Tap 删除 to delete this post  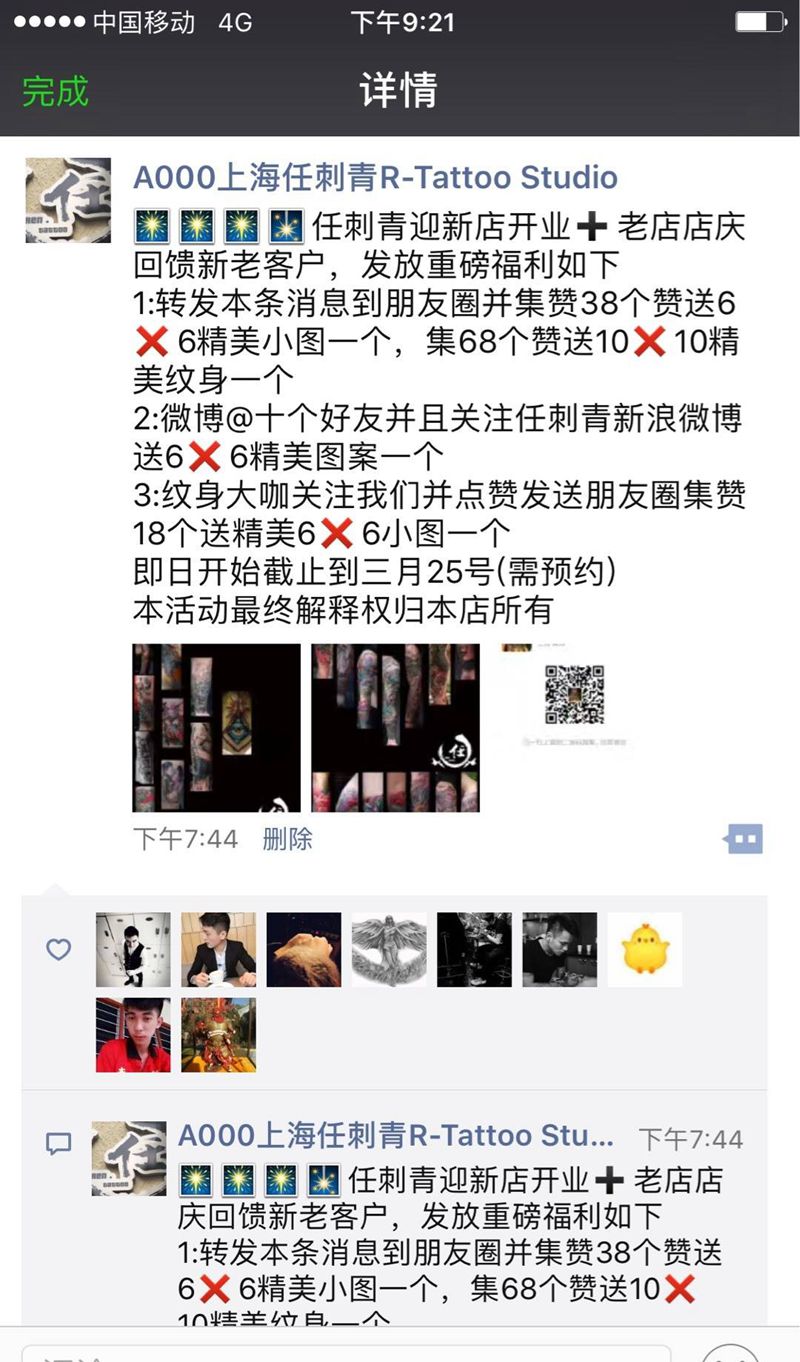287,838
